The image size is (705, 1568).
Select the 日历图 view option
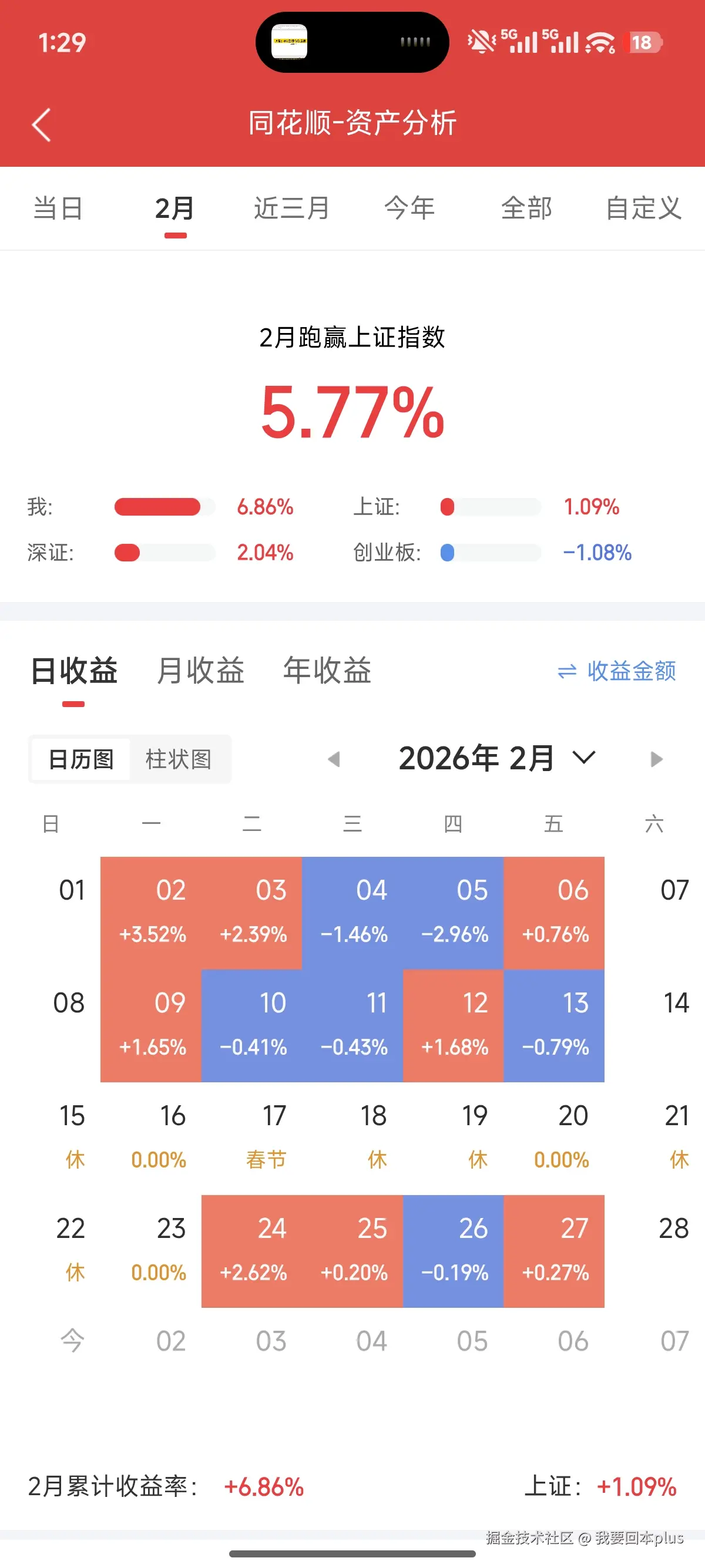click(80, 758)
